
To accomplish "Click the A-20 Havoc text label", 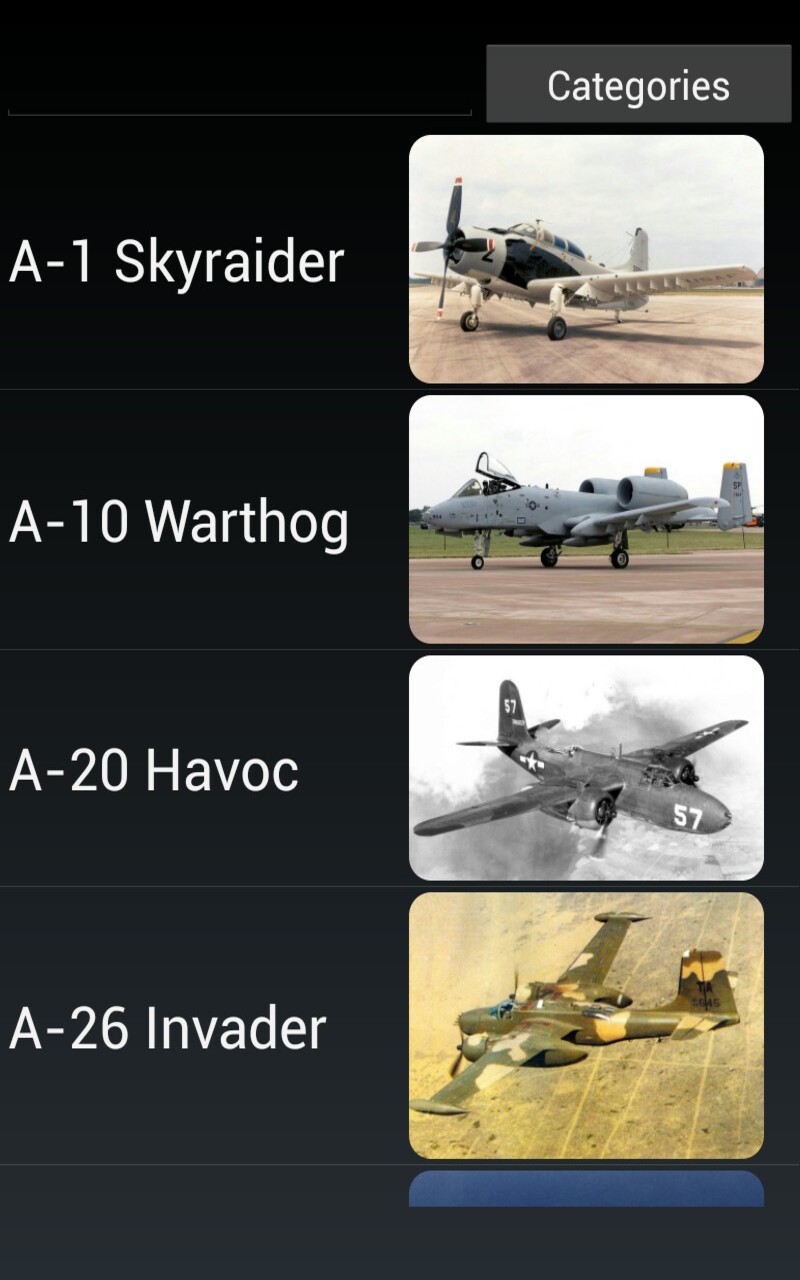I will (150, 770).
